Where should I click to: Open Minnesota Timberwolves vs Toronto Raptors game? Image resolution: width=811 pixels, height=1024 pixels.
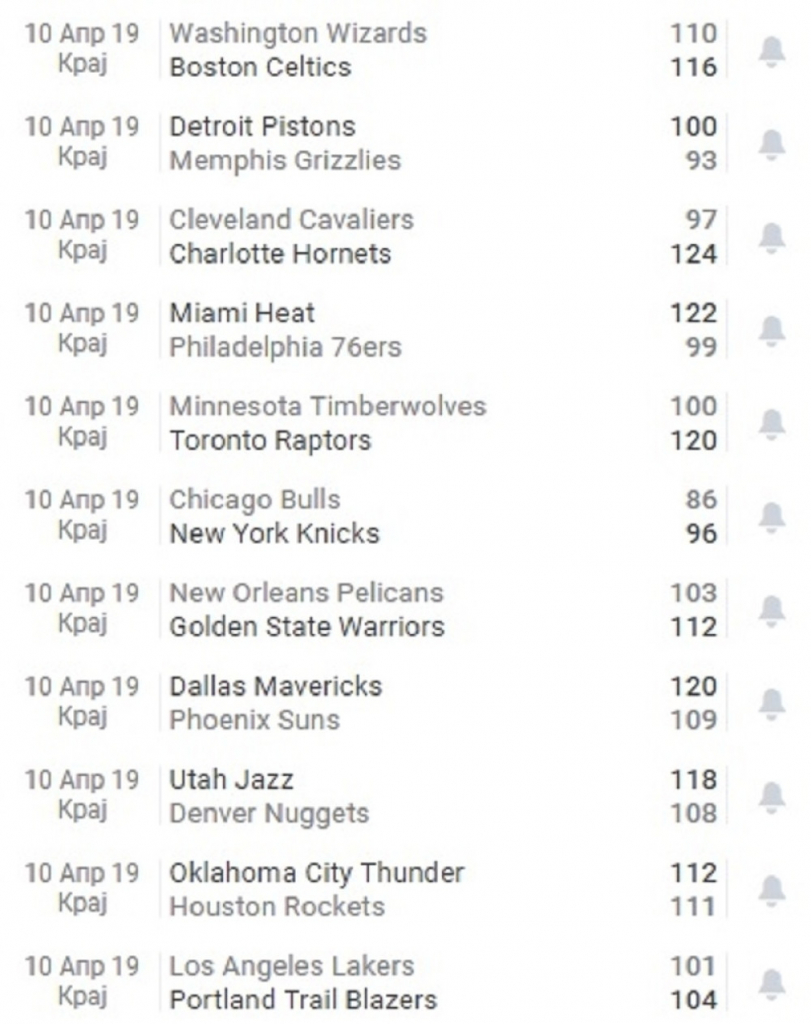click(400, 423)
